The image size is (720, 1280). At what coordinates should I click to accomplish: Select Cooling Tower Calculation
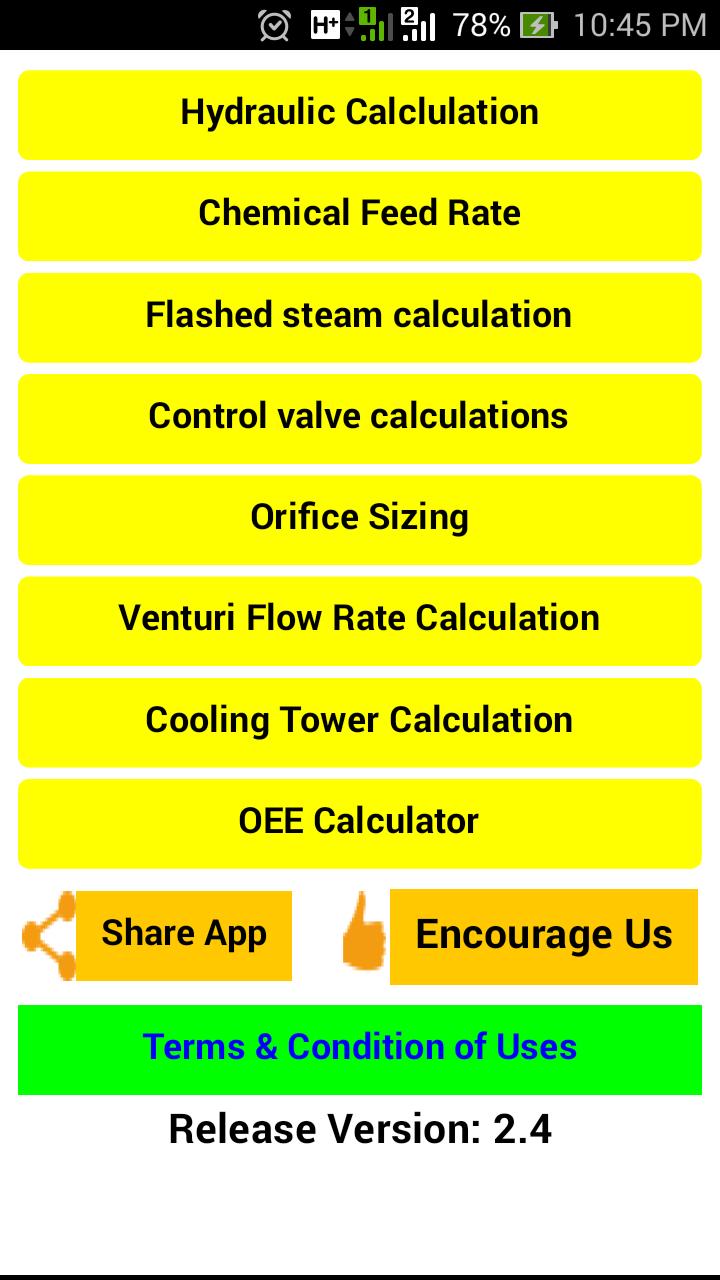360,721
